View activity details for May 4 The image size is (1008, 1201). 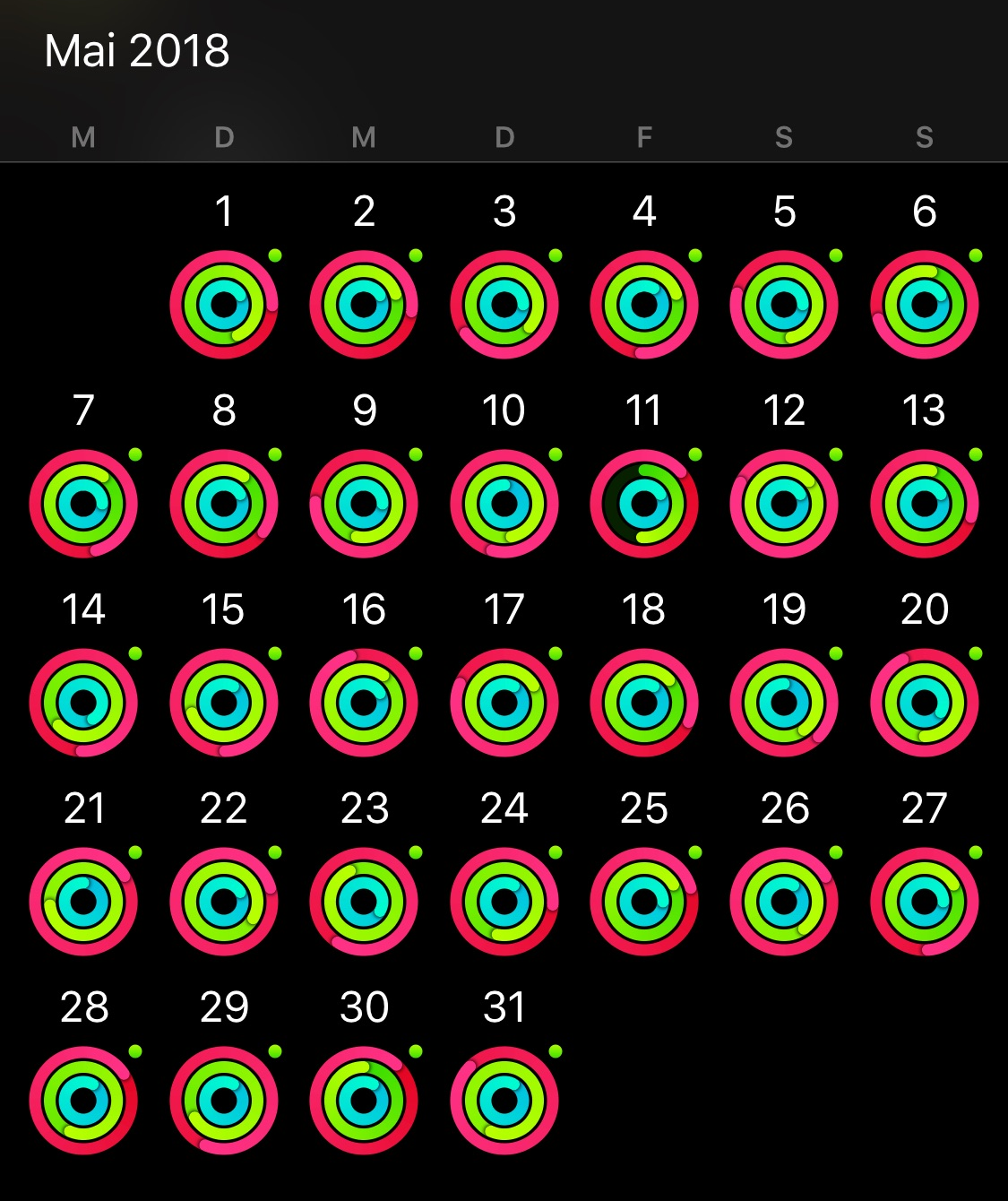tap(644, 305)
